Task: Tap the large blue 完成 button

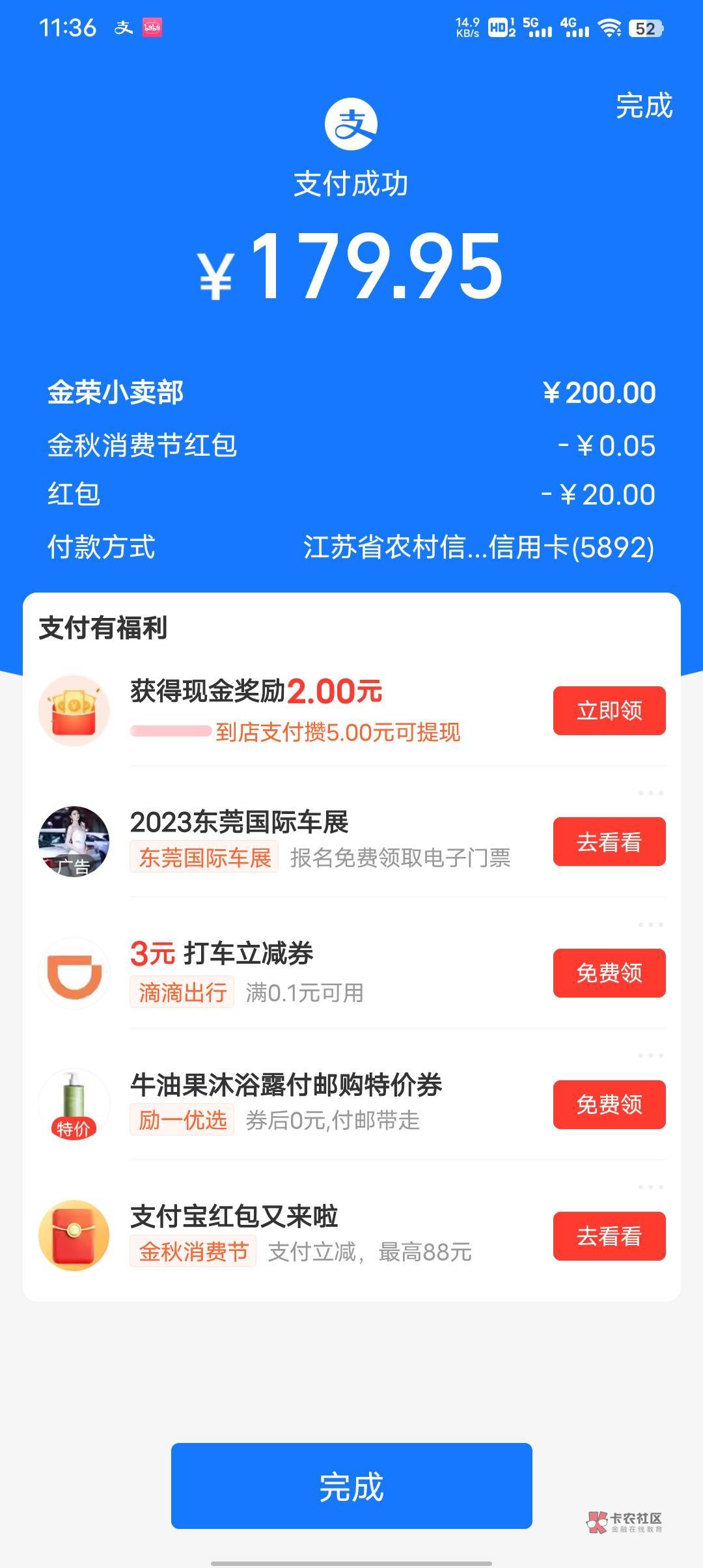Action: coord(351,1486)
